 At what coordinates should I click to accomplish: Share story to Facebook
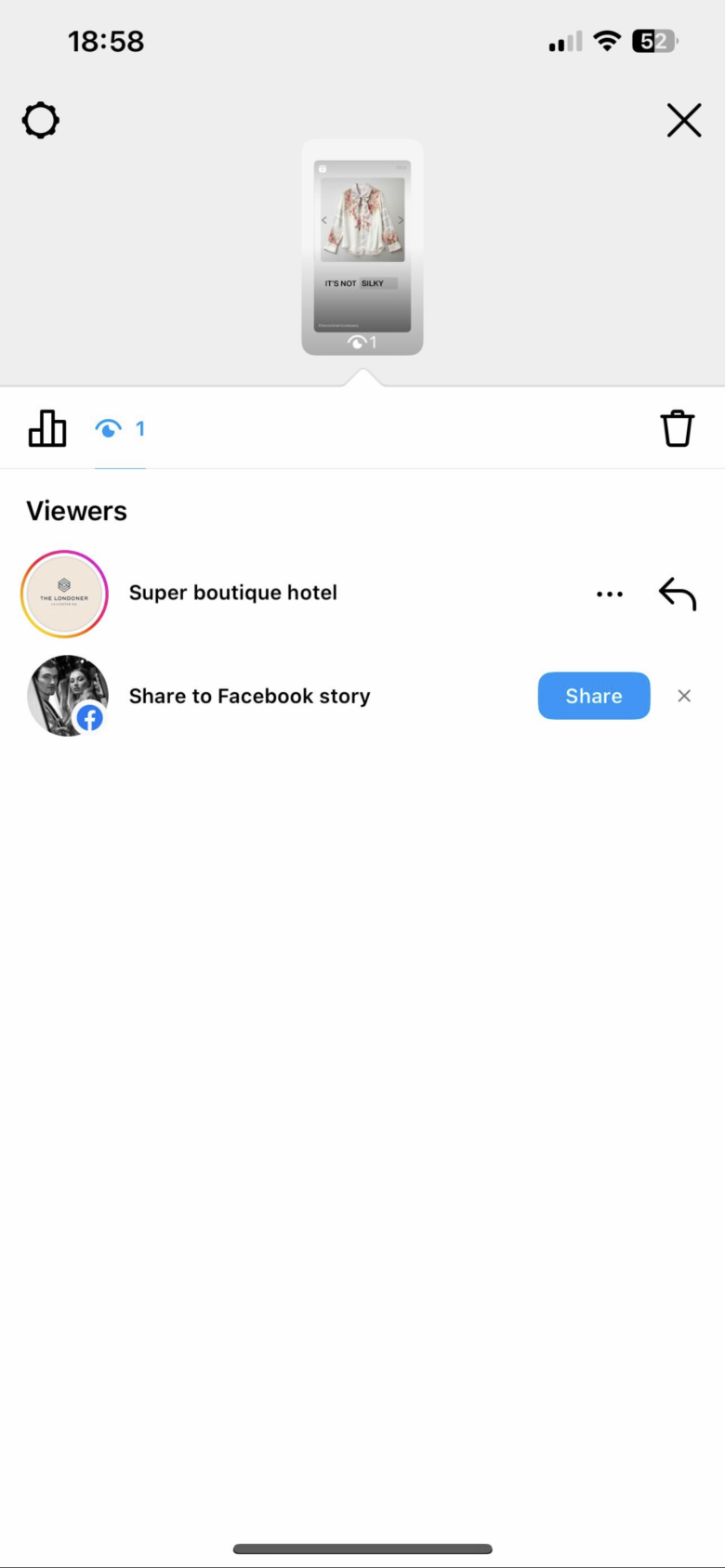[593, 696]
